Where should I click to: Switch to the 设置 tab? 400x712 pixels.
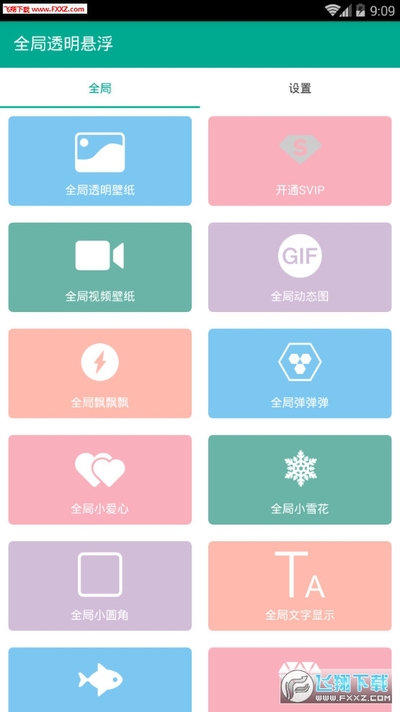(x=300, y=88)
